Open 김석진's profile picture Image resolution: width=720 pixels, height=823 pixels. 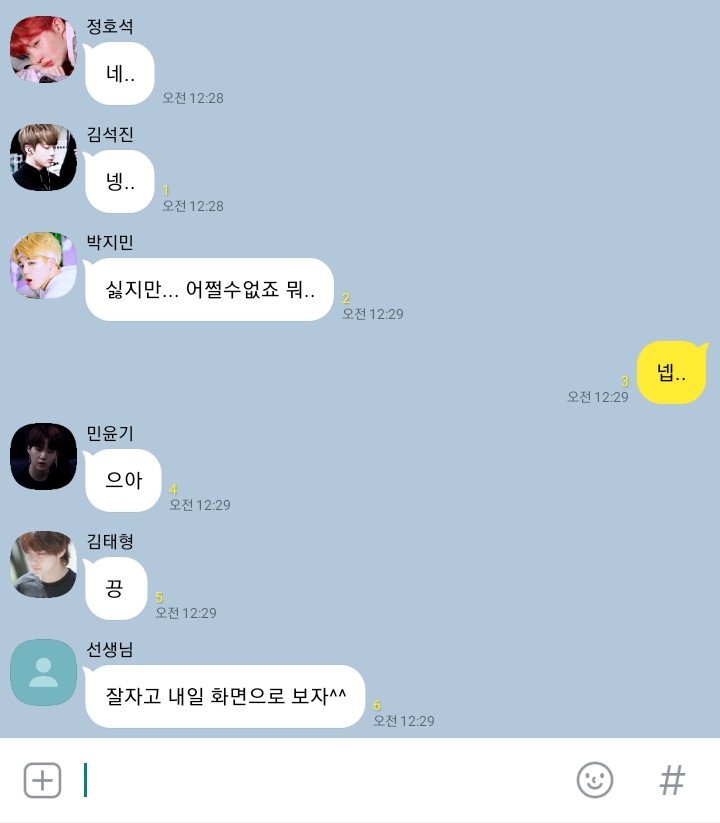pyautogui.click(x=43, y=157)
